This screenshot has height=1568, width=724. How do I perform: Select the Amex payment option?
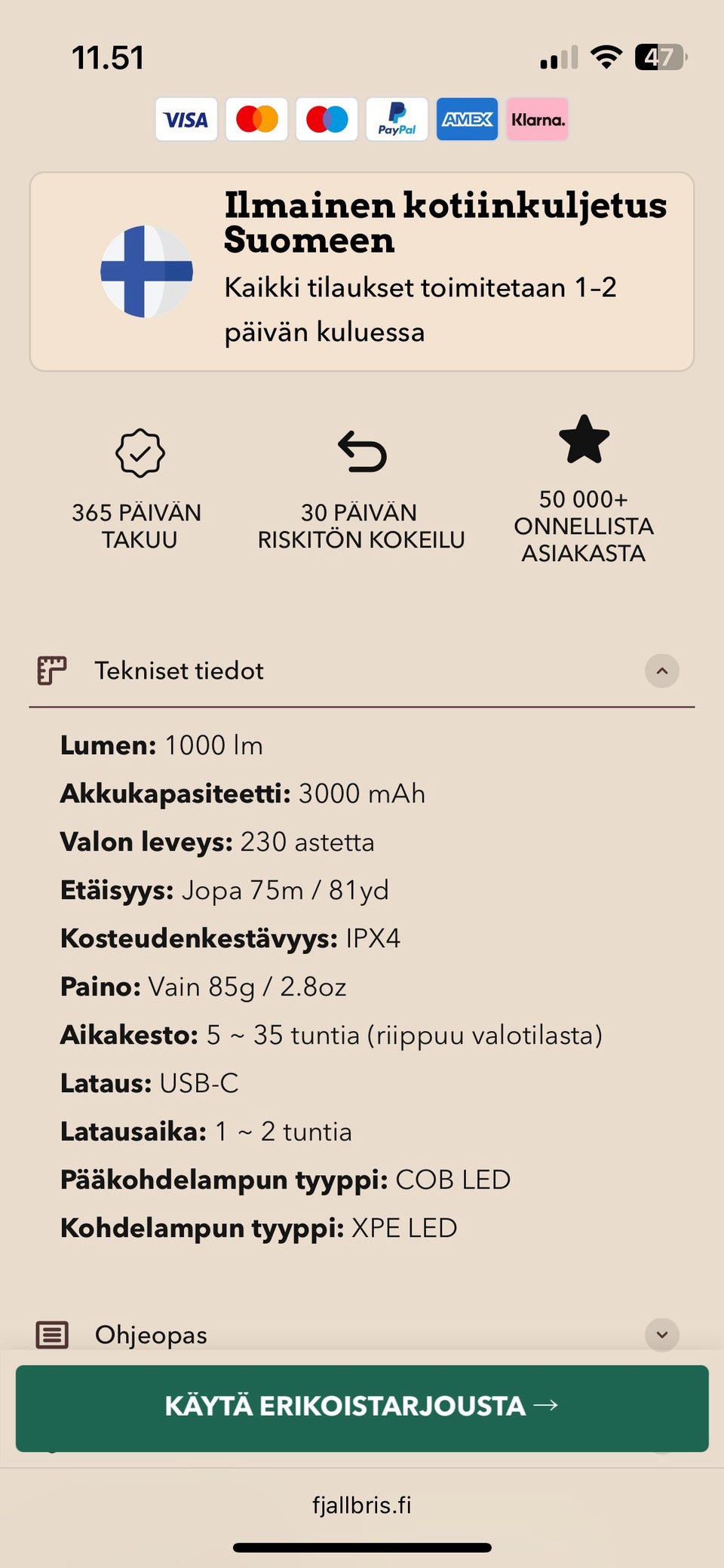tap(467, 118)
